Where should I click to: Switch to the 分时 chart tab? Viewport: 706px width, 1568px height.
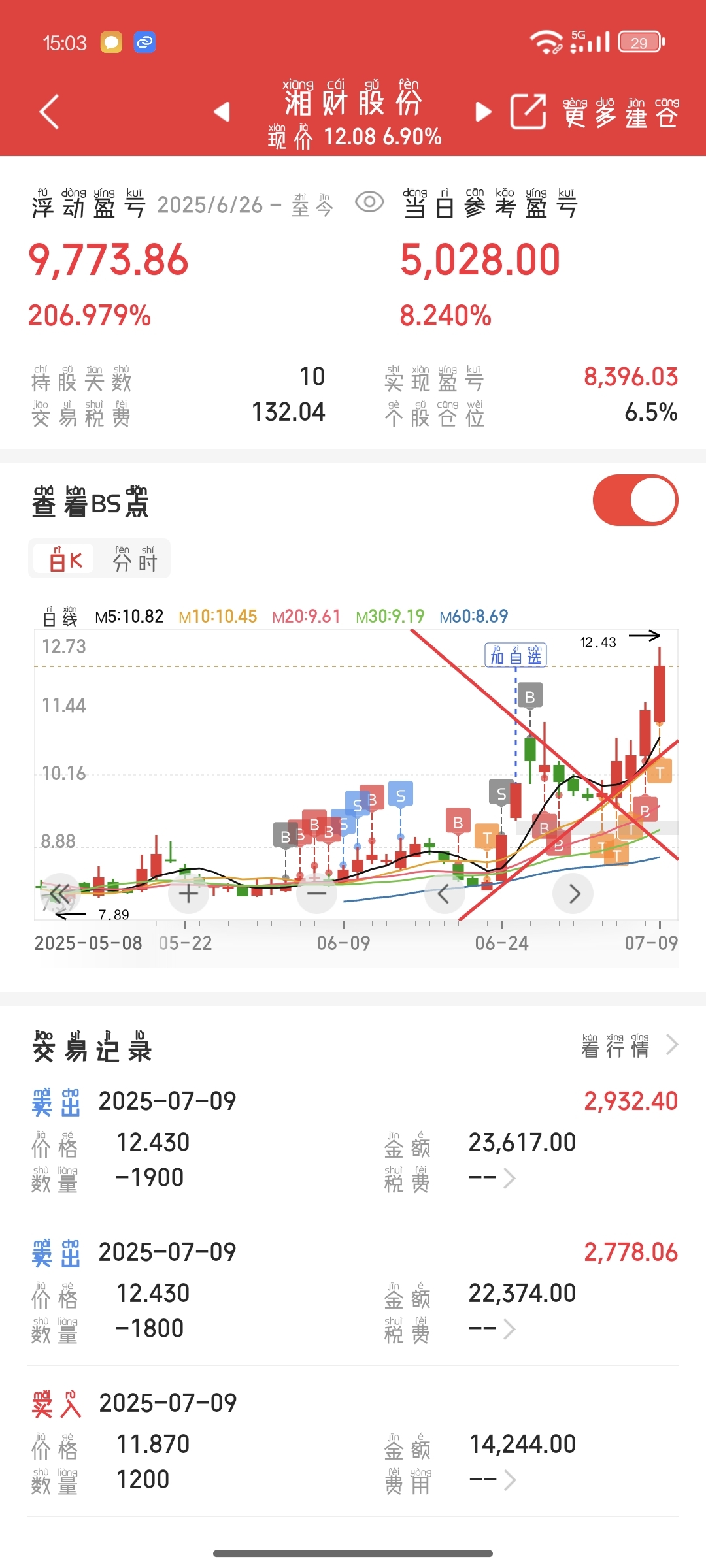tap(135, 559)
